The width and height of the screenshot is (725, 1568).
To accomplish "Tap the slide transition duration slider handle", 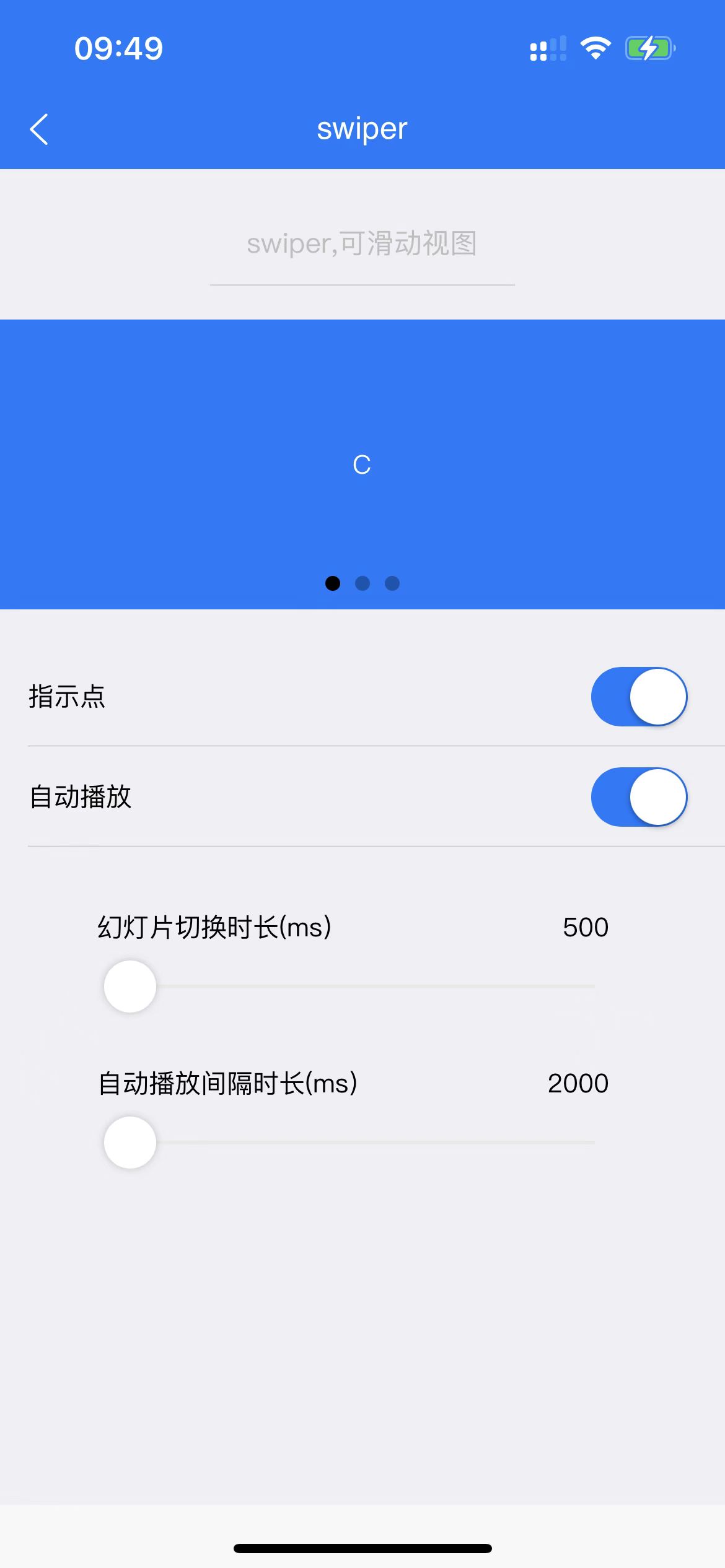I will tap(130, 987).
